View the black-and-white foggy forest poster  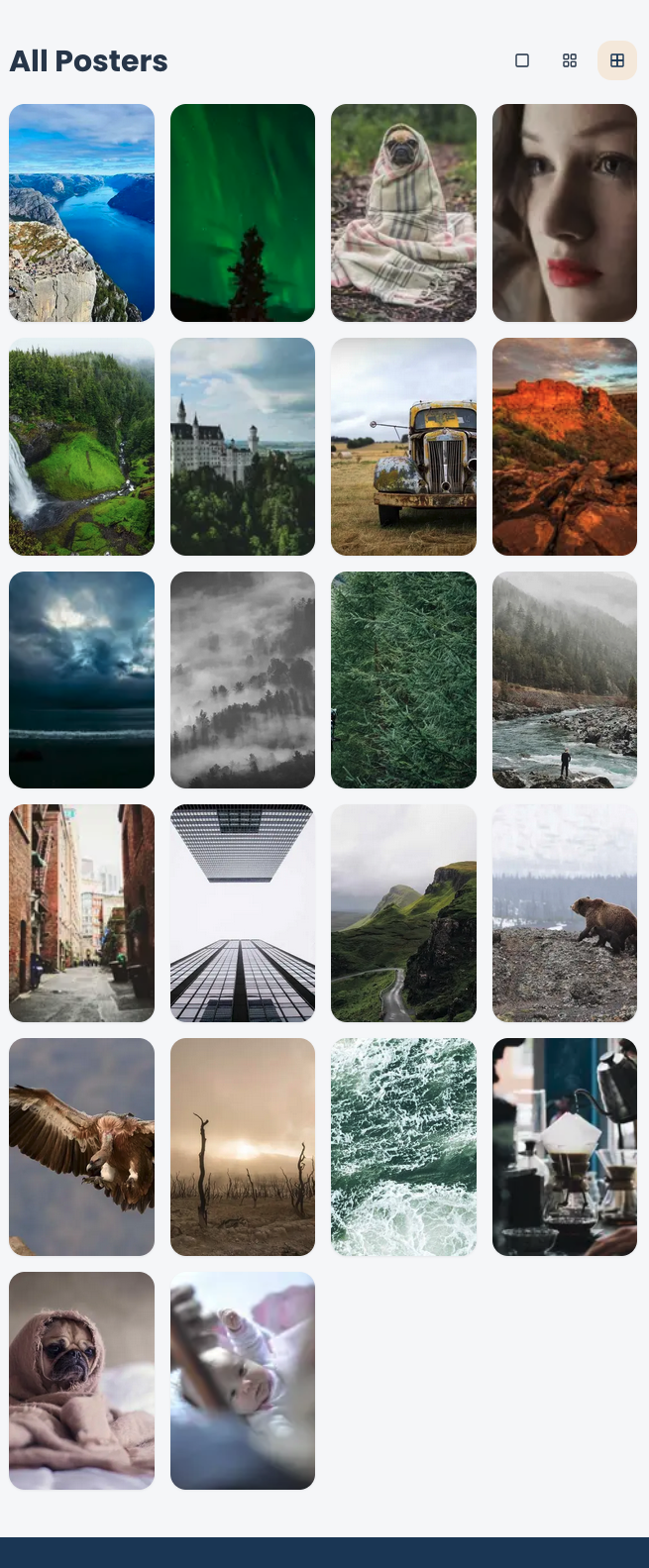(243, 679)
